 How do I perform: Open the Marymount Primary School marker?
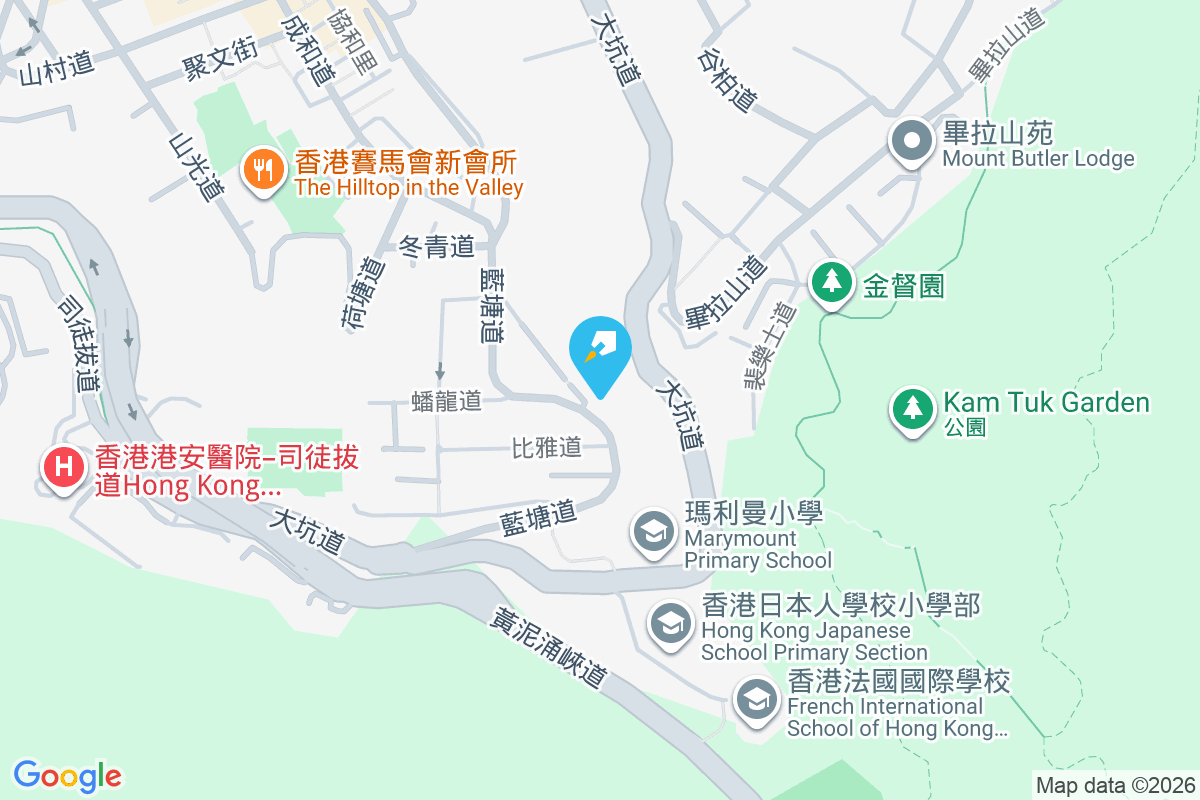[x=655, y=530]
